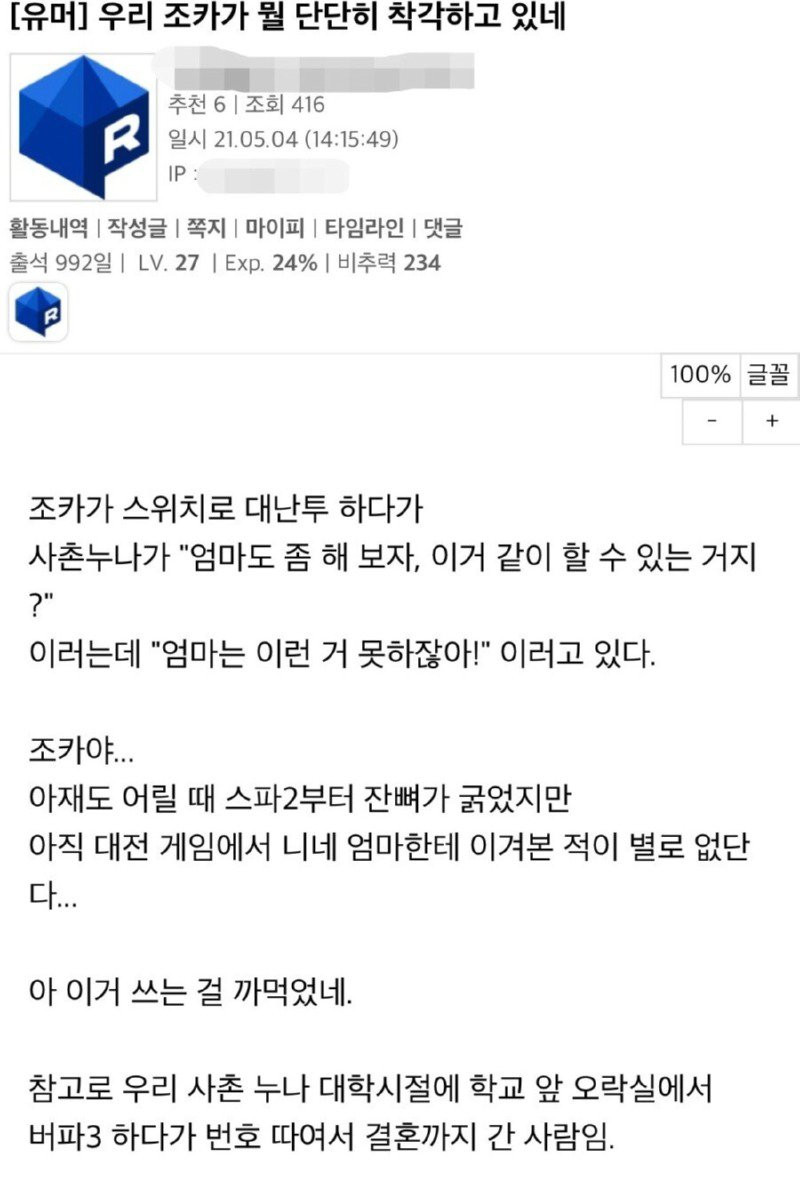Tap the author's large profile avatar
The width and height of the screenshot is (800, 1194).
pos(84,127)
